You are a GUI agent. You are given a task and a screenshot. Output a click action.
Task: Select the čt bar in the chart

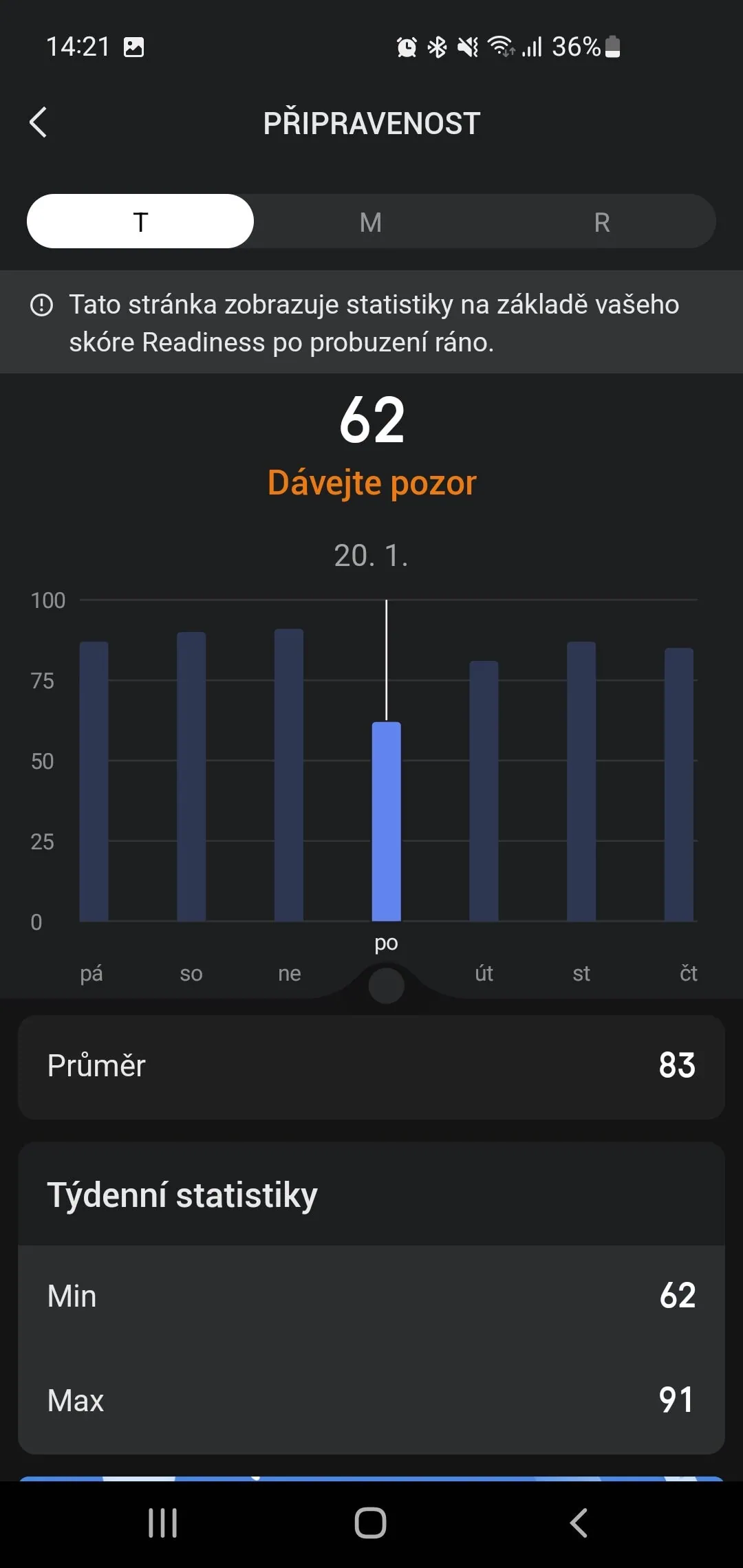pos(679,784)
